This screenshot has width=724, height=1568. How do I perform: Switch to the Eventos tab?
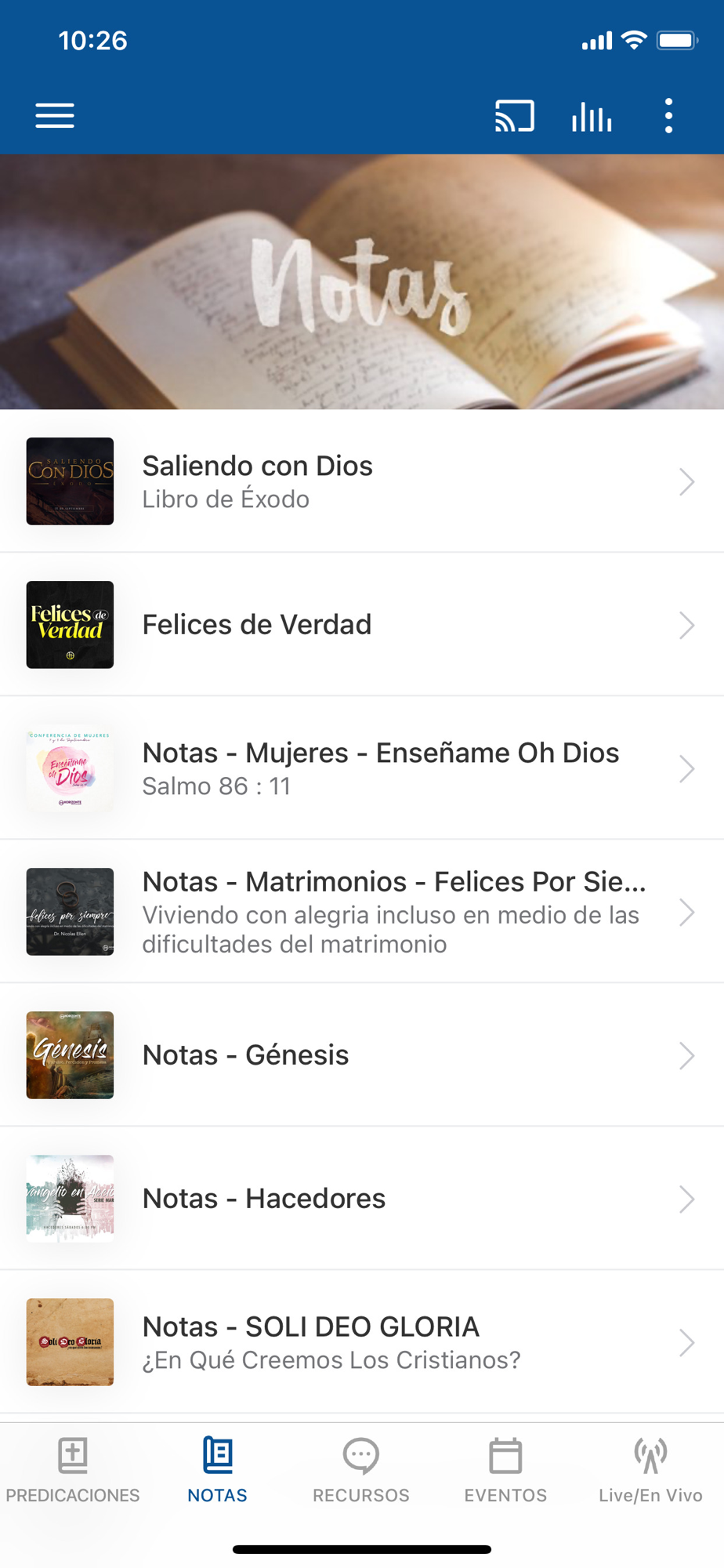click(x=505, y=1470)
